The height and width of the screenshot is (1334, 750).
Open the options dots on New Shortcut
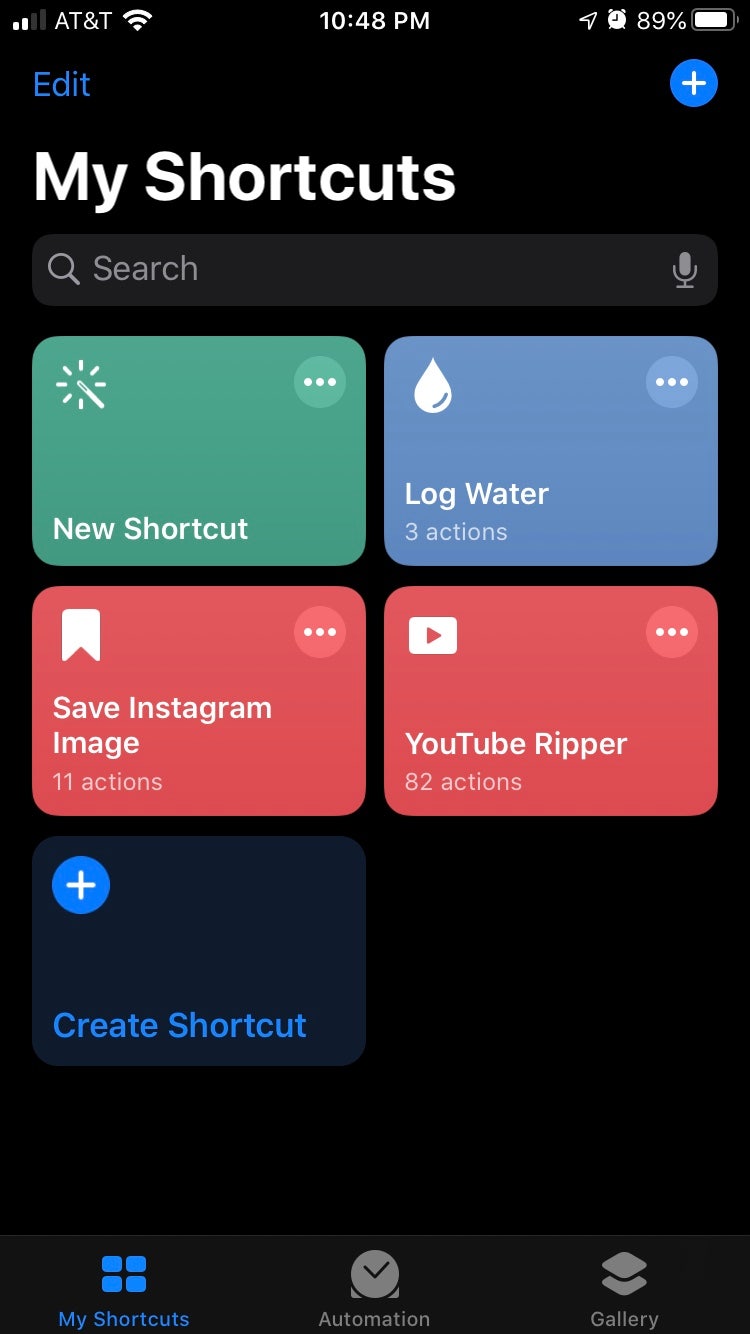[320, 382]
